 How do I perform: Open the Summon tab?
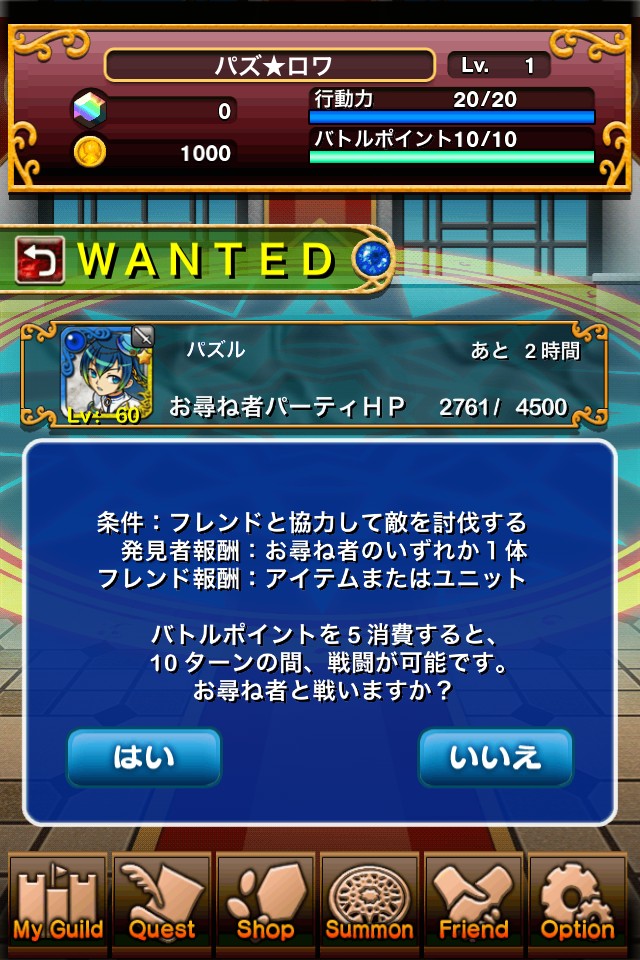click(x=370, y=903)
